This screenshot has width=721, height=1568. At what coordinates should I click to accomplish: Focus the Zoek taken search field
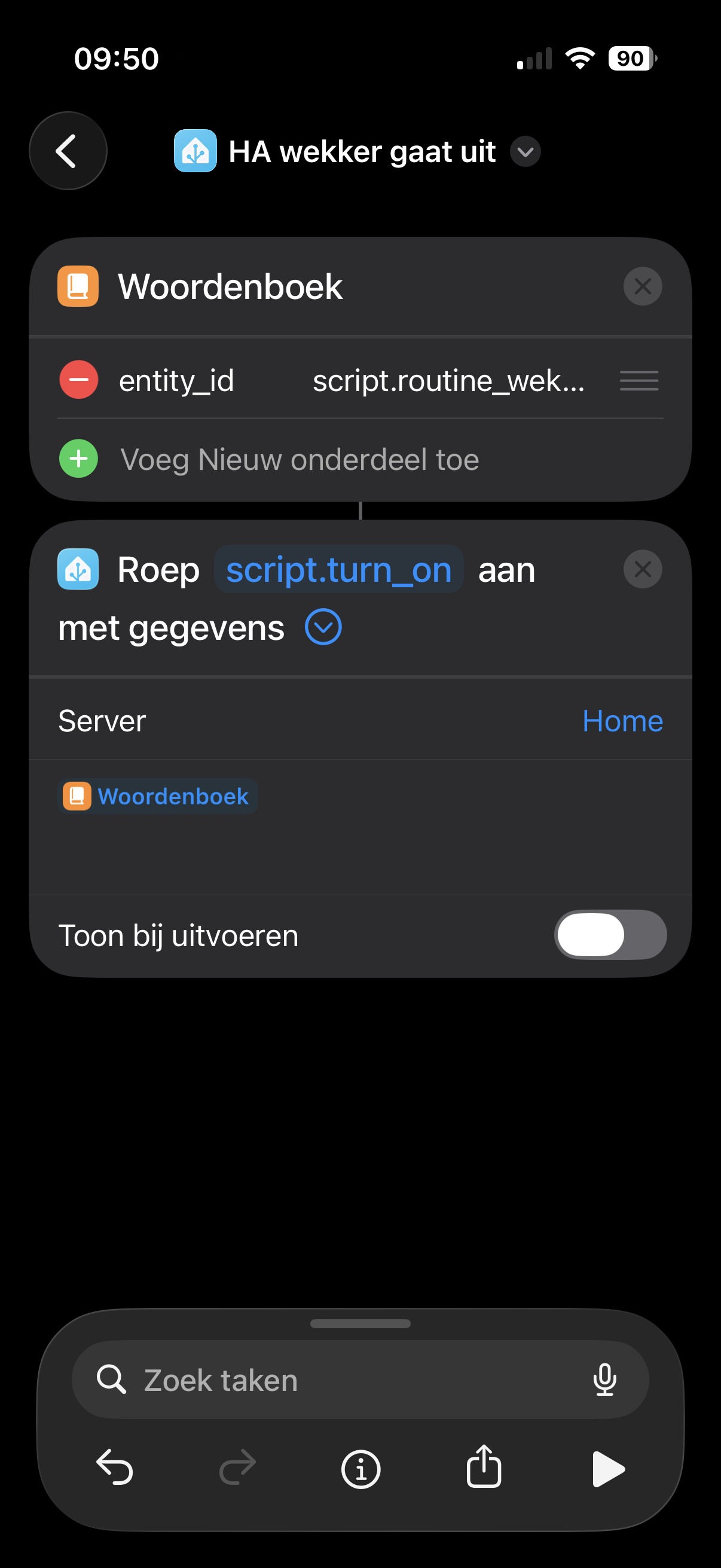341,1380
